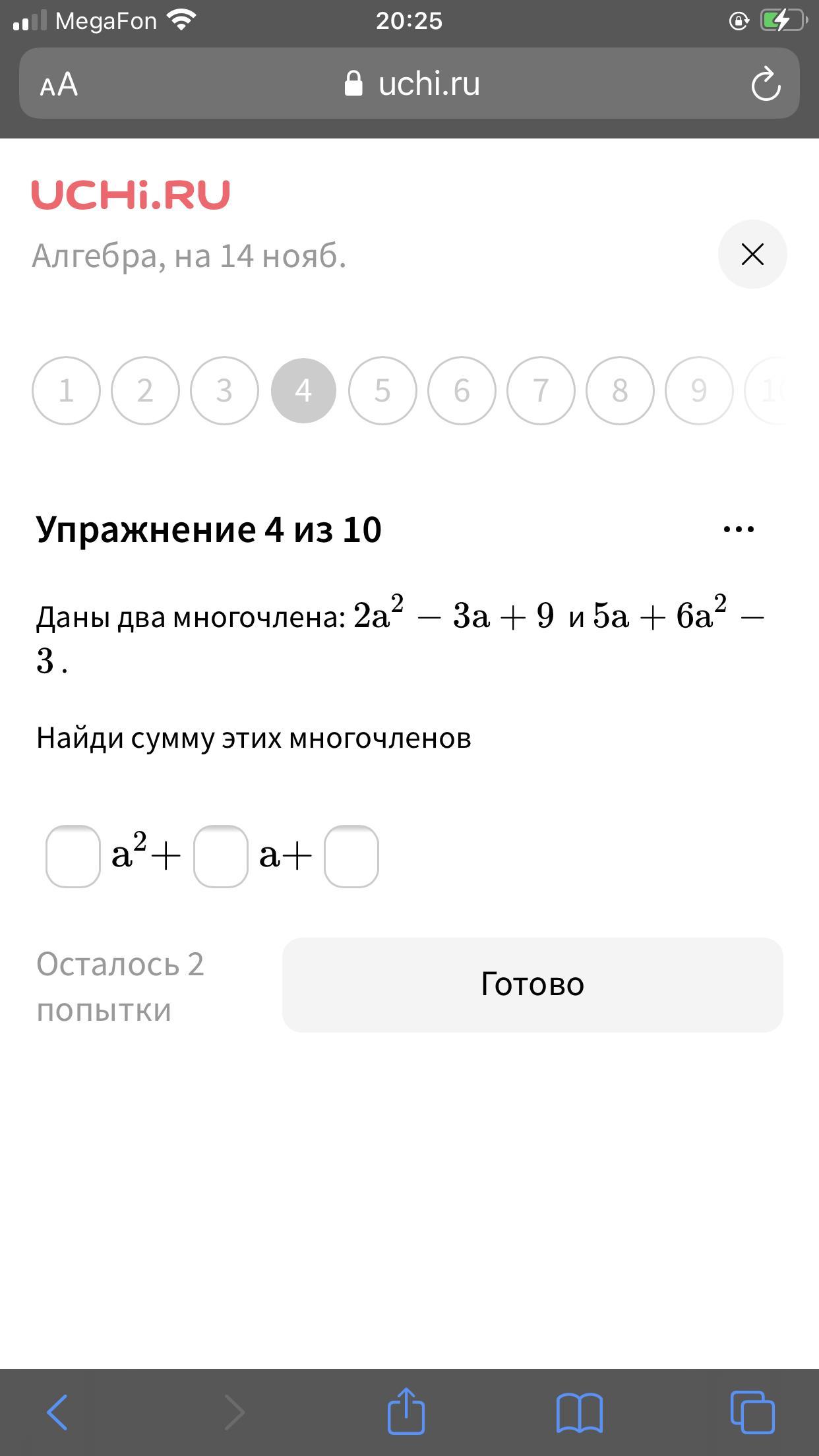The width and height of the screenshot is (819, 1456).
Task: Focus the coefficient field before a+
Action: (221, 856)
